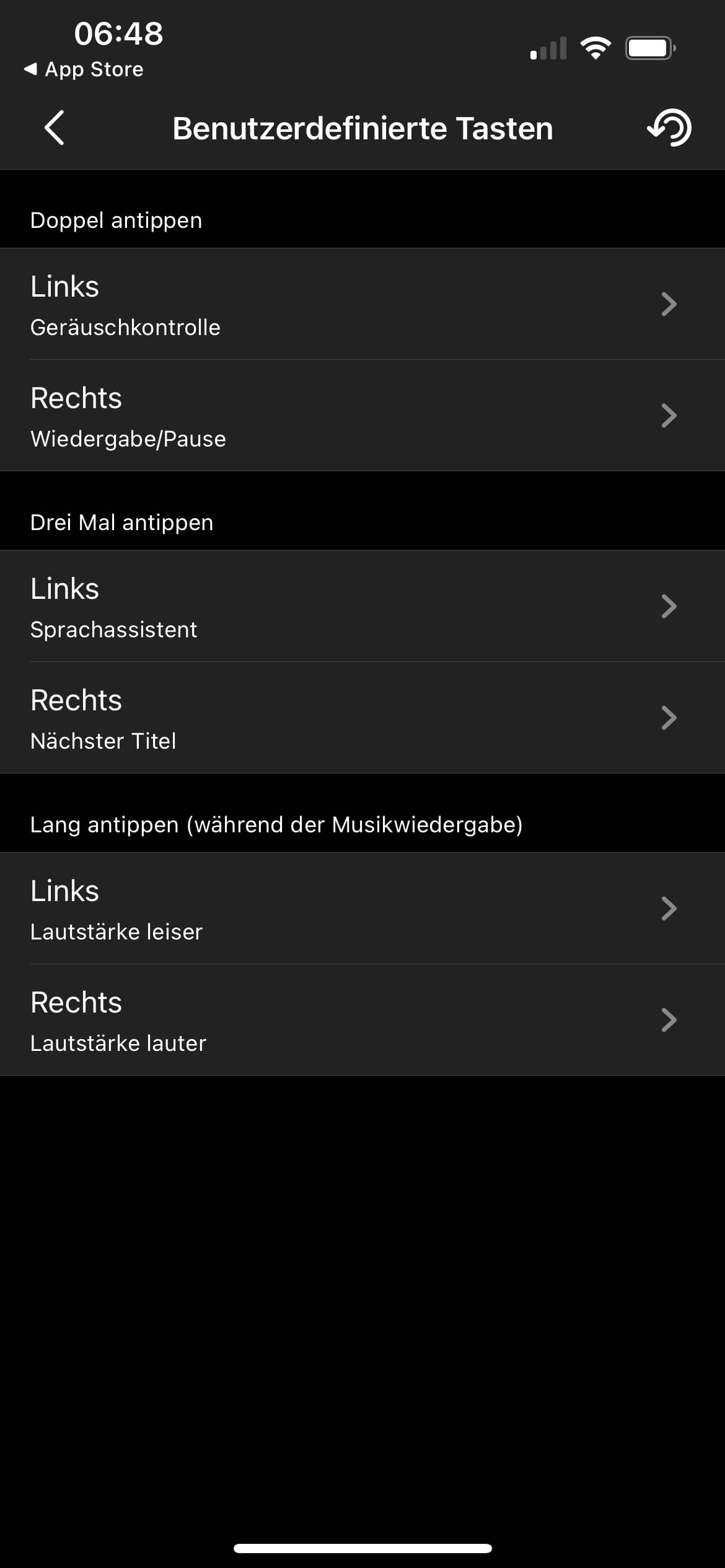Return to the App Store
The width and height of the screenshot is (725, 1568).
pyautogui.click(x=84, y=69)
